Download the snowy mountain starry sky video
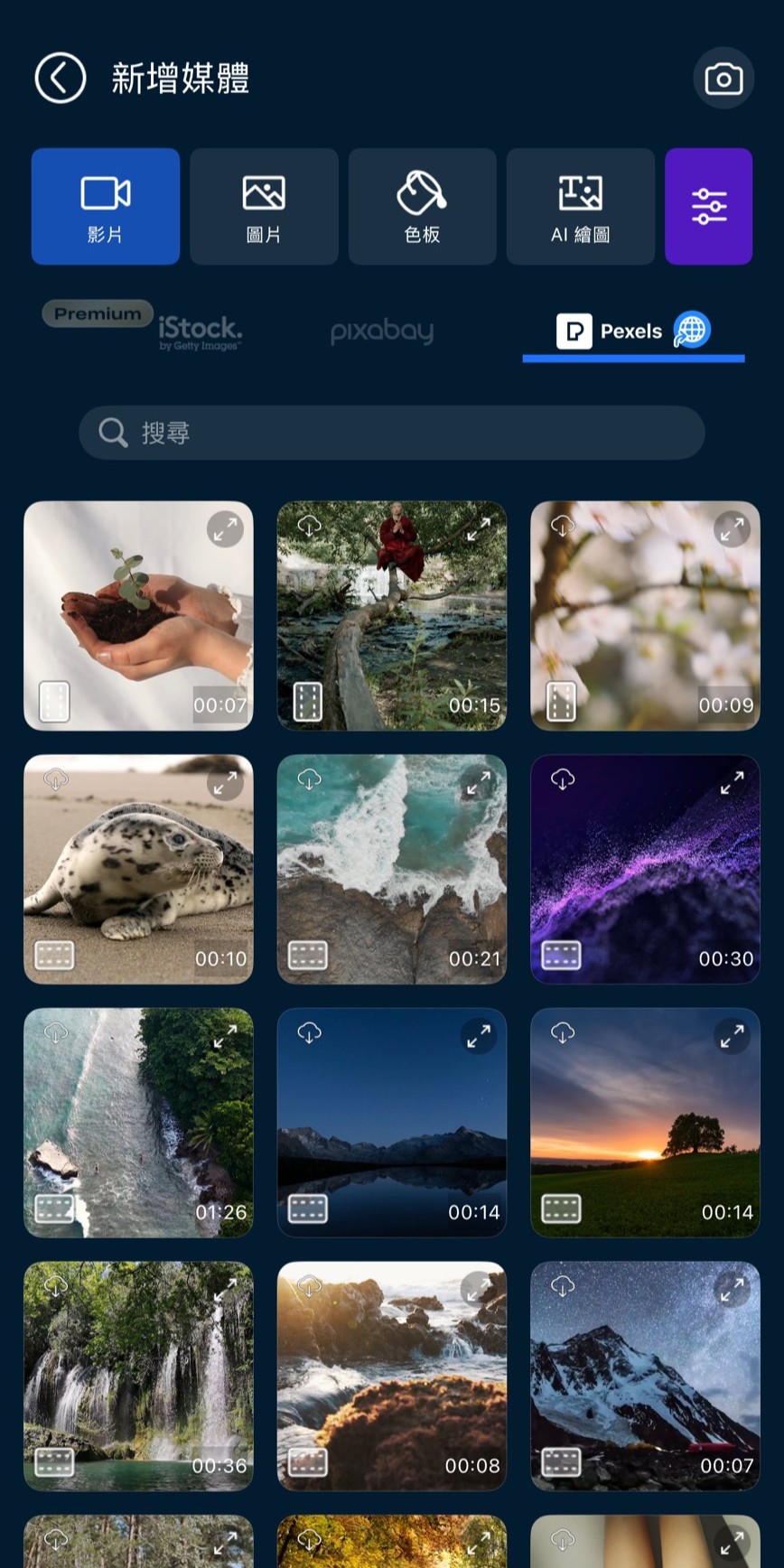This screenshot has width=784, height=1568. 563,1285
